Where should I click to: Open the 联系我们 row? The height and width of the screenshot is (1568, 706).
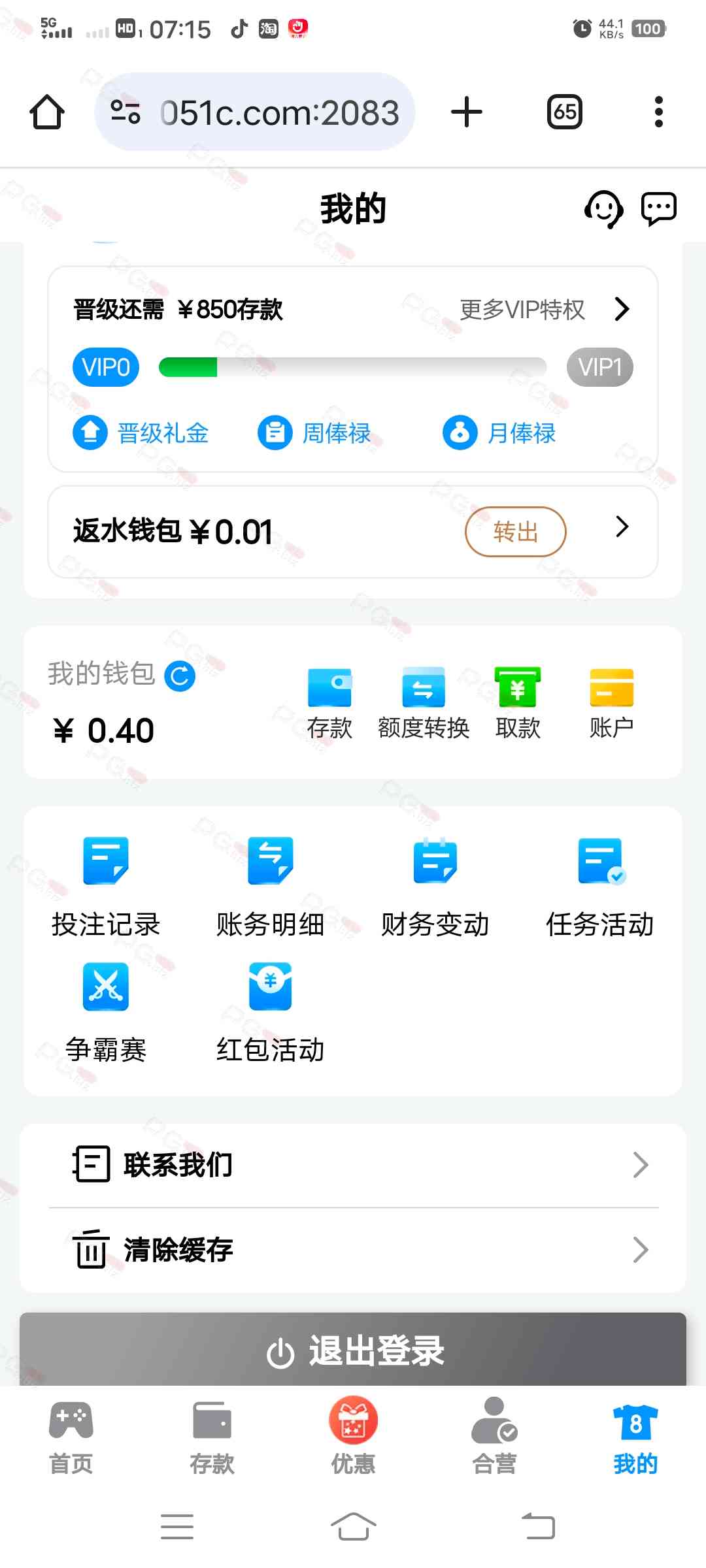[353, 1165]
